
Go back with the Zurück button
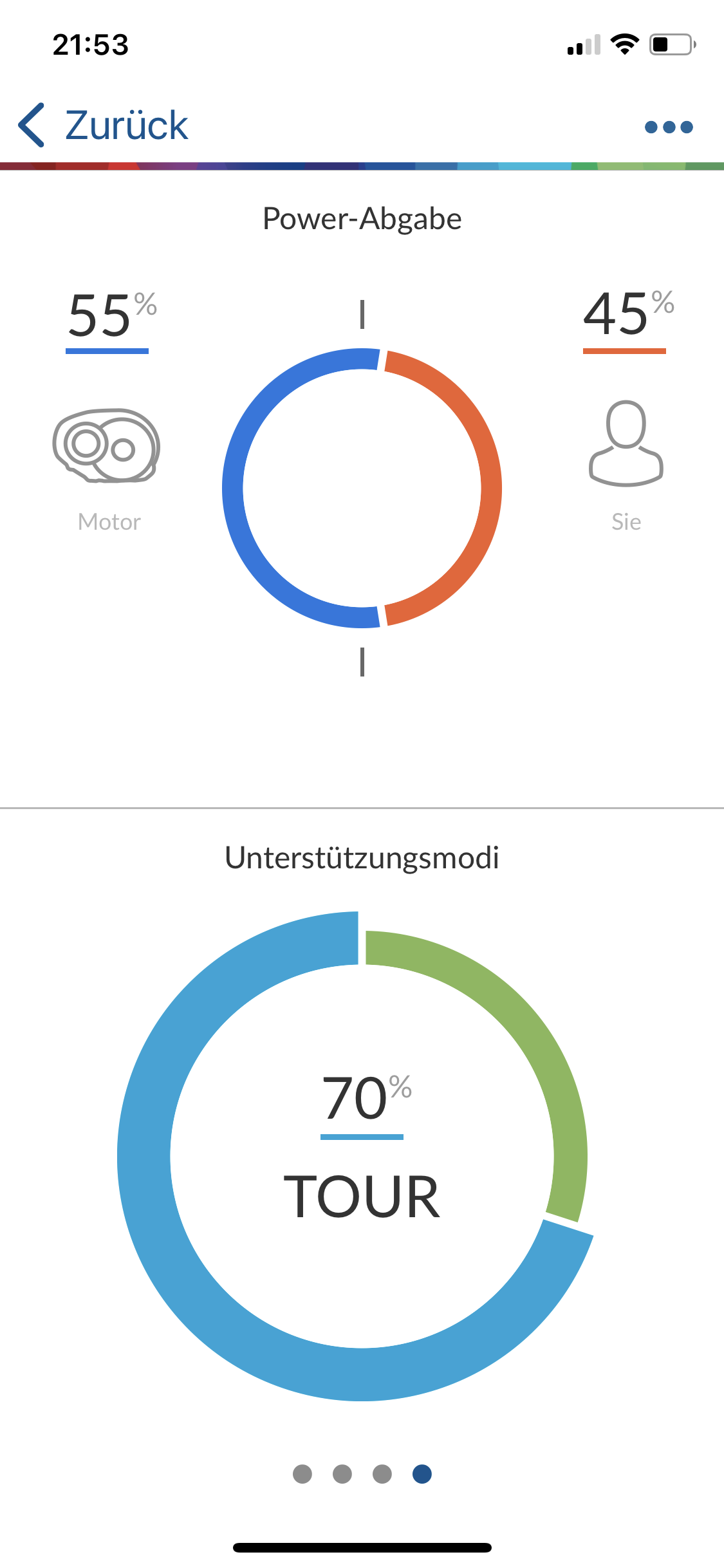[103, 125]
